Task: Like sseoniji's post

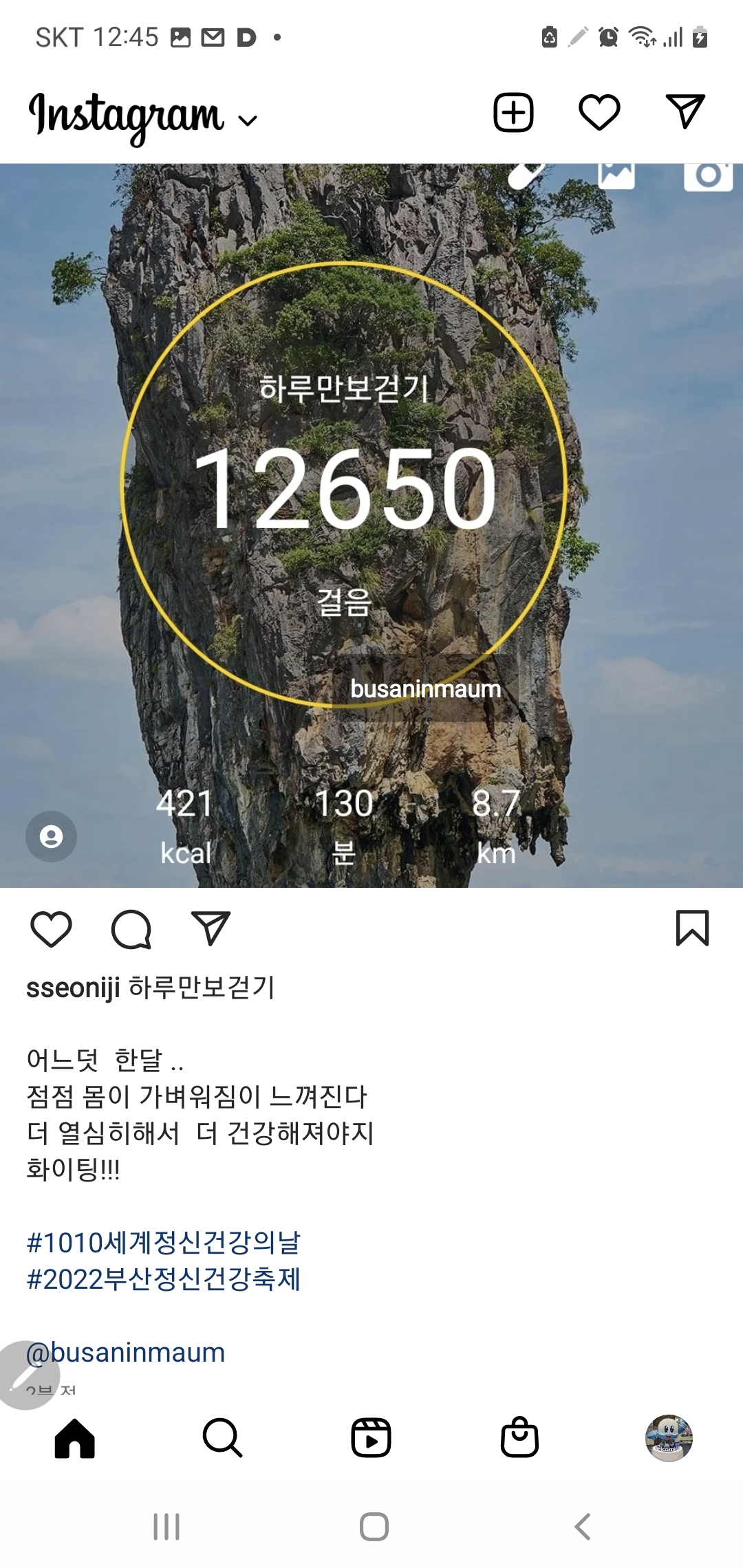Action: [x=52, y=929]
